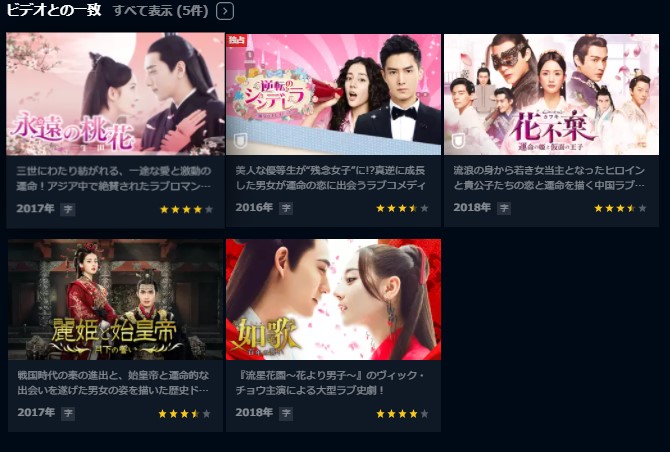The width and height of the screenshot is (670, 452).
Task: Open 花不棄 video card
Action: point(551,95)
